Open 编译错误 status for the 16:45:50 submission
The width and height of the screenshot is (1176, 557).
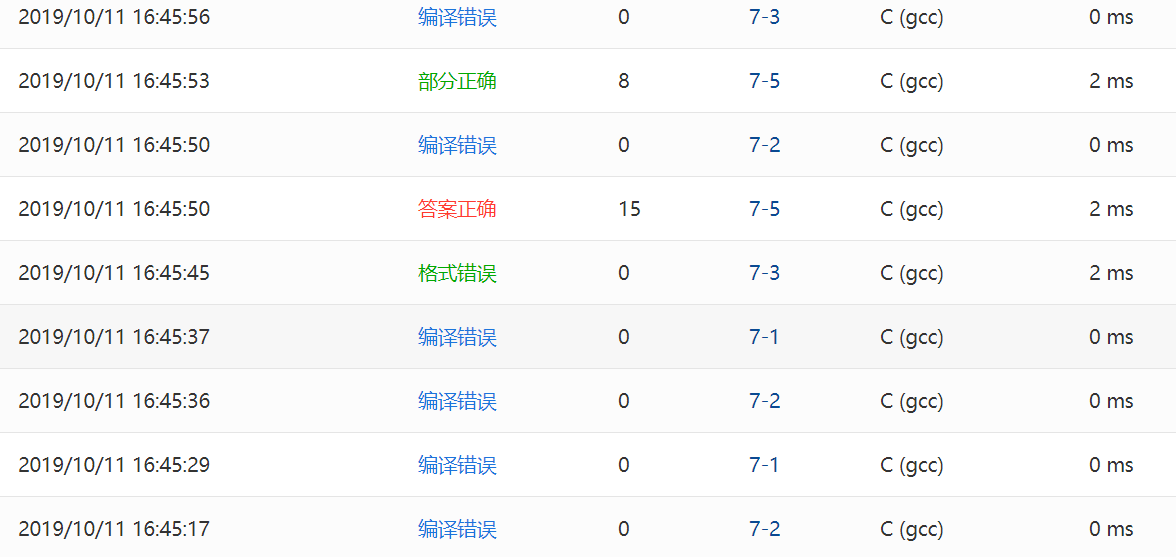(457, 145)
